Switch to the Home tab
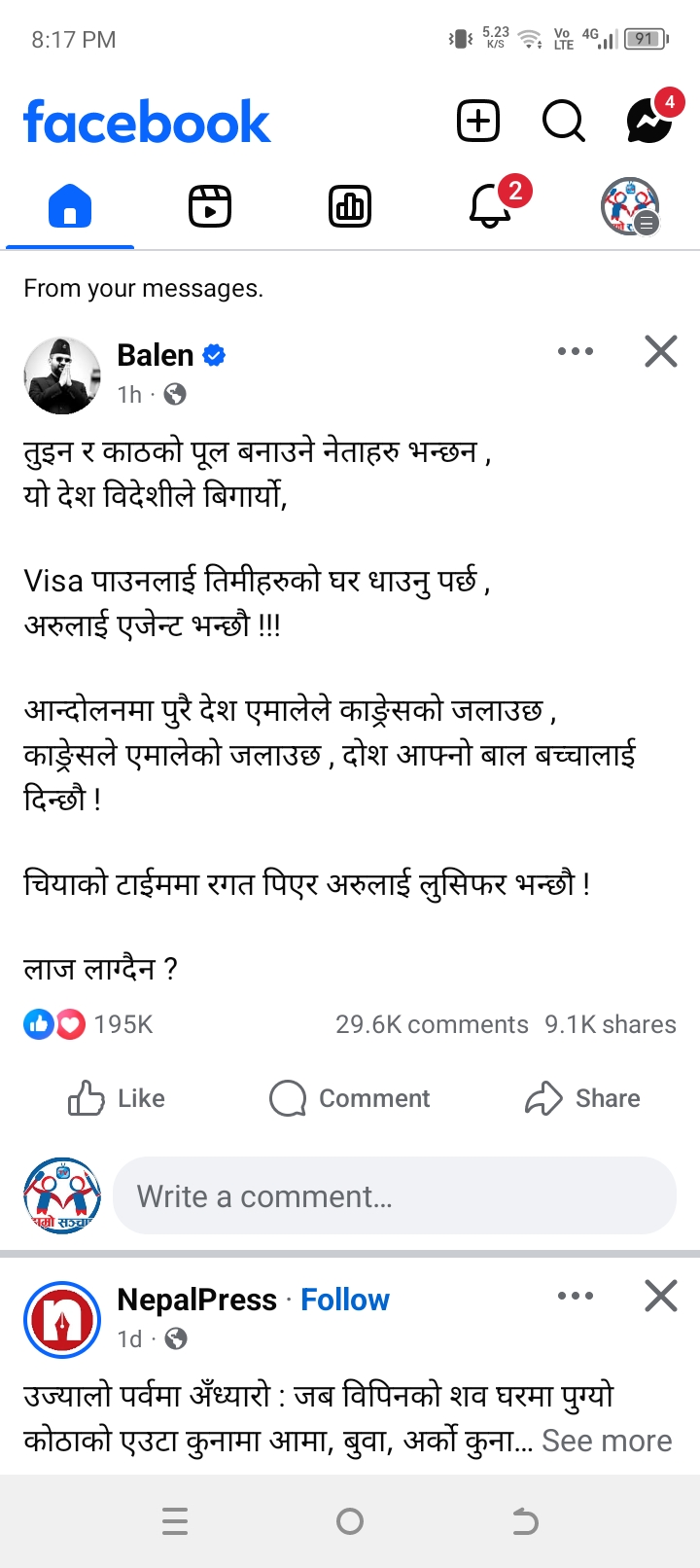Image resolution: width=700 pixels, height=1568 pixels. (x=70, y=207)
